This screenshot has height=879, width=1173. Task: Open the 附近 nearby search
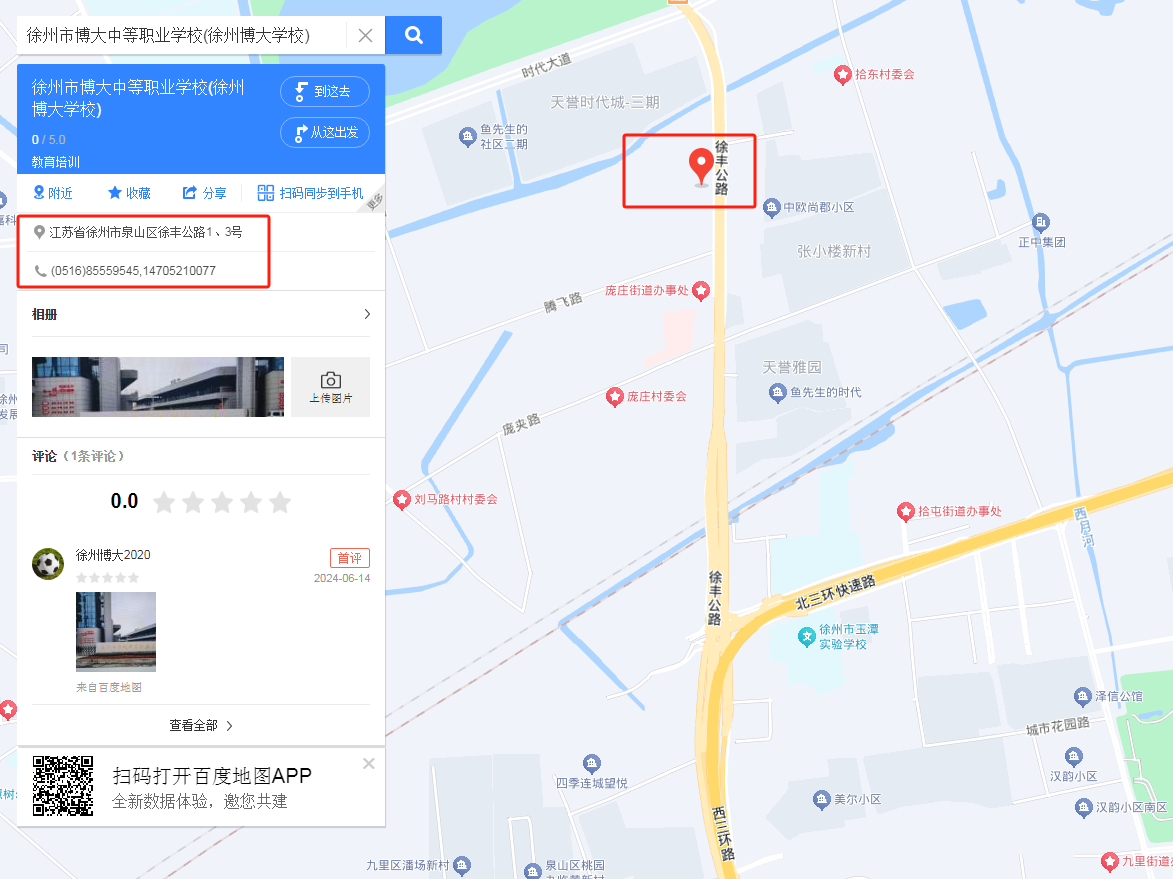53,193
